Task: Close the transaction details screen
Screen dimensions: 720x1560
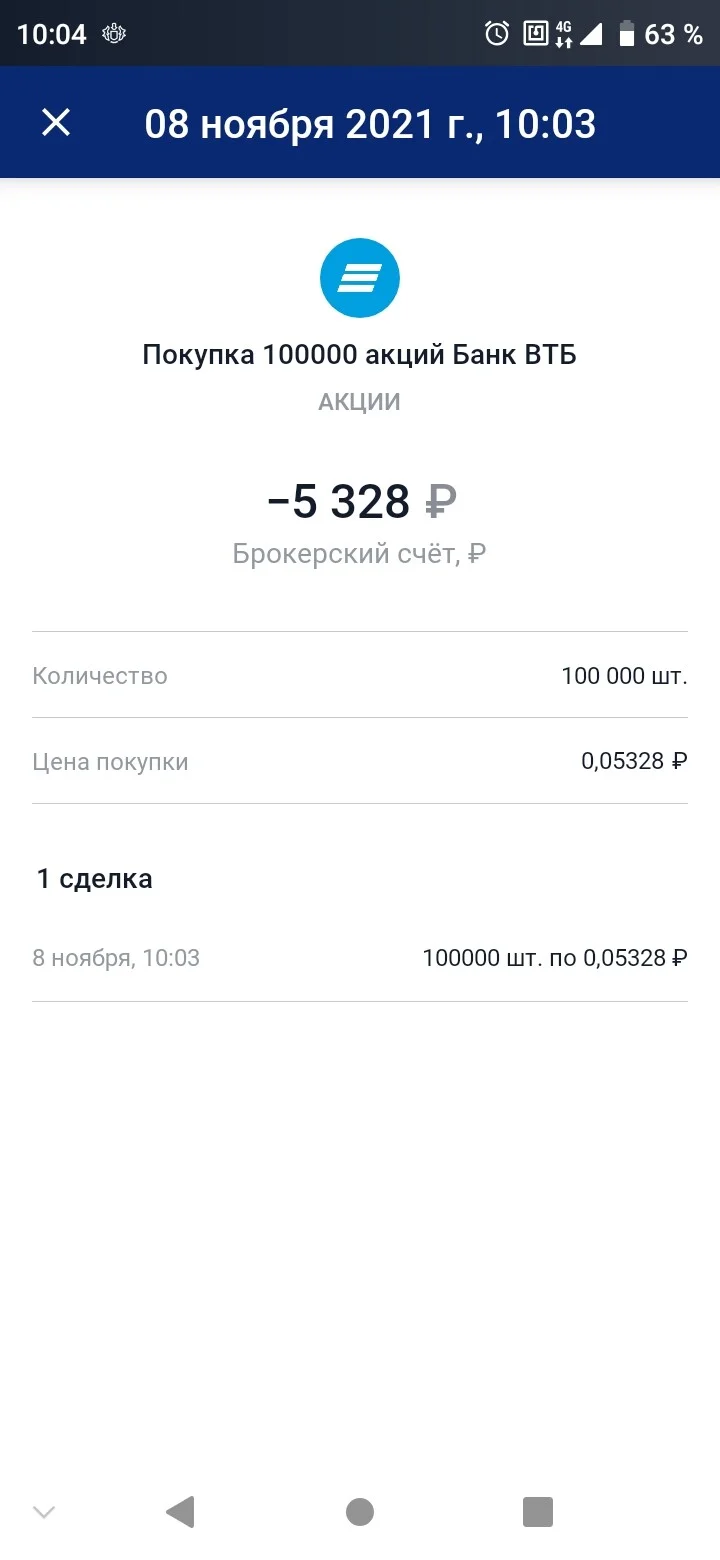Action: (x=56, y=123)
